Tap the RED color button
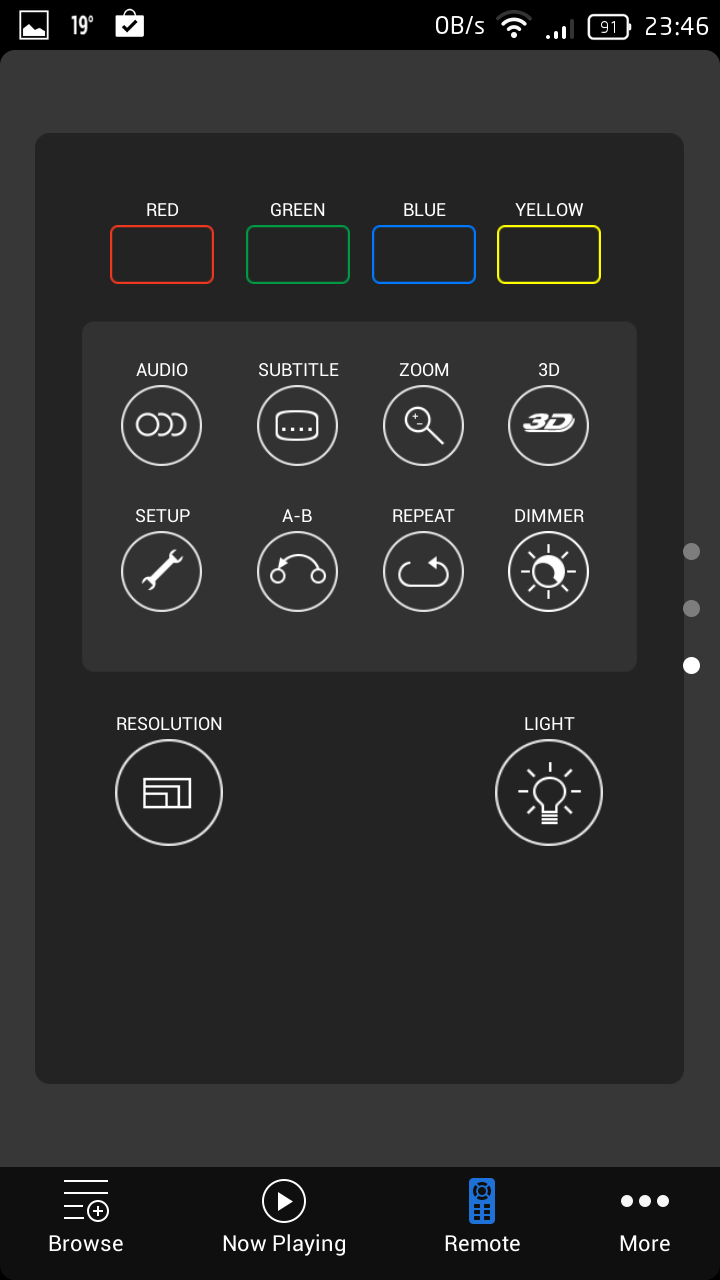 tap(162, 254)
